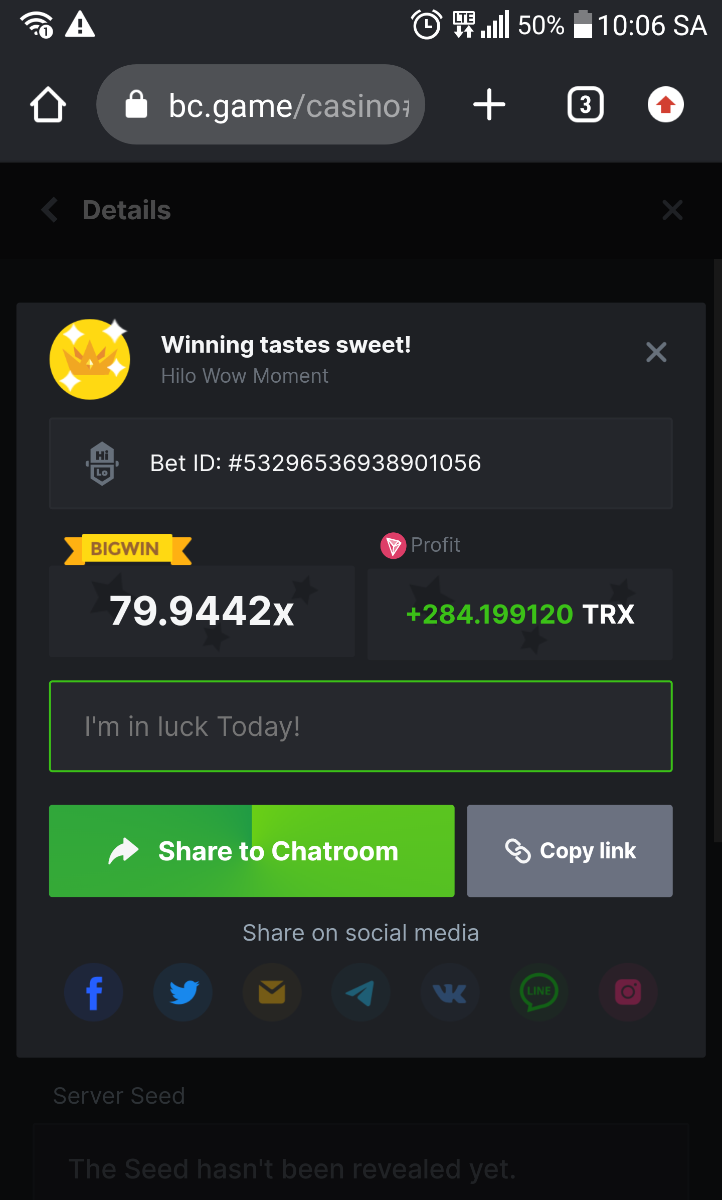Open the browser update menu icon
The height and width of the screenshot is (1200, 722).
[666, 105]
